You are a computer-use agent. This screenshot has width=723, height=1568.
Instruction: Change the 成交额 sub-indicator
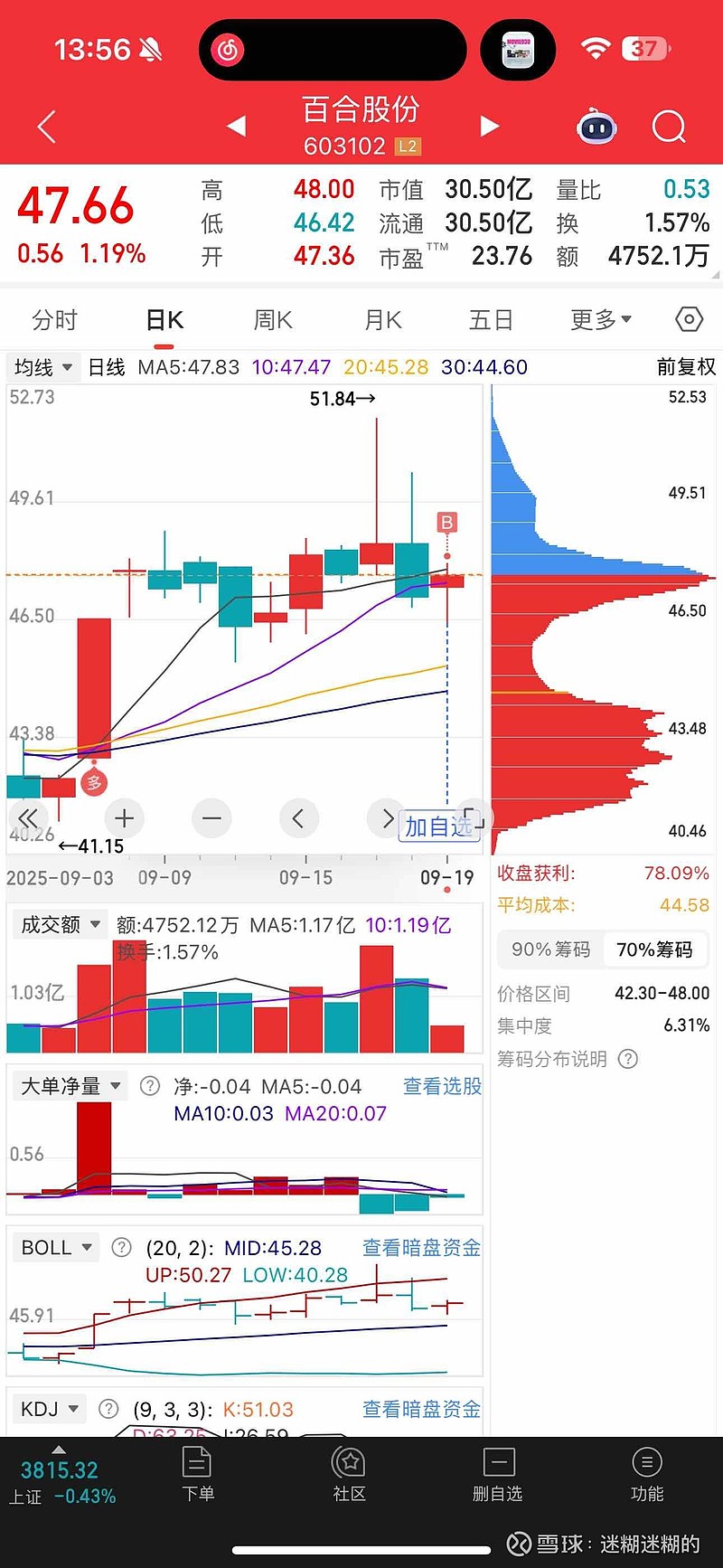[61, 925]
